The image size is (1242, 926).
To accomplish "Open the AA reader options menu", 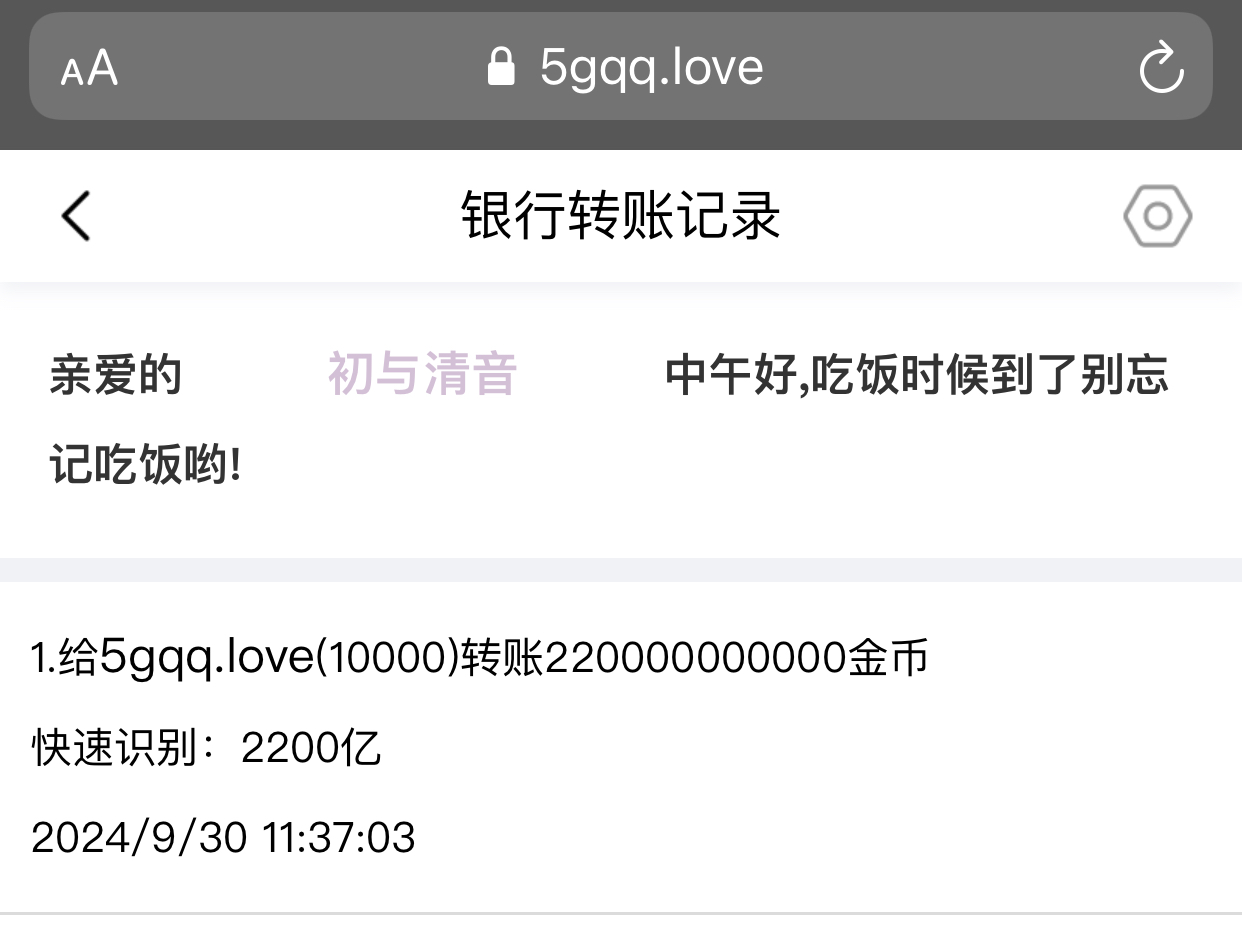I will (89, 69).
